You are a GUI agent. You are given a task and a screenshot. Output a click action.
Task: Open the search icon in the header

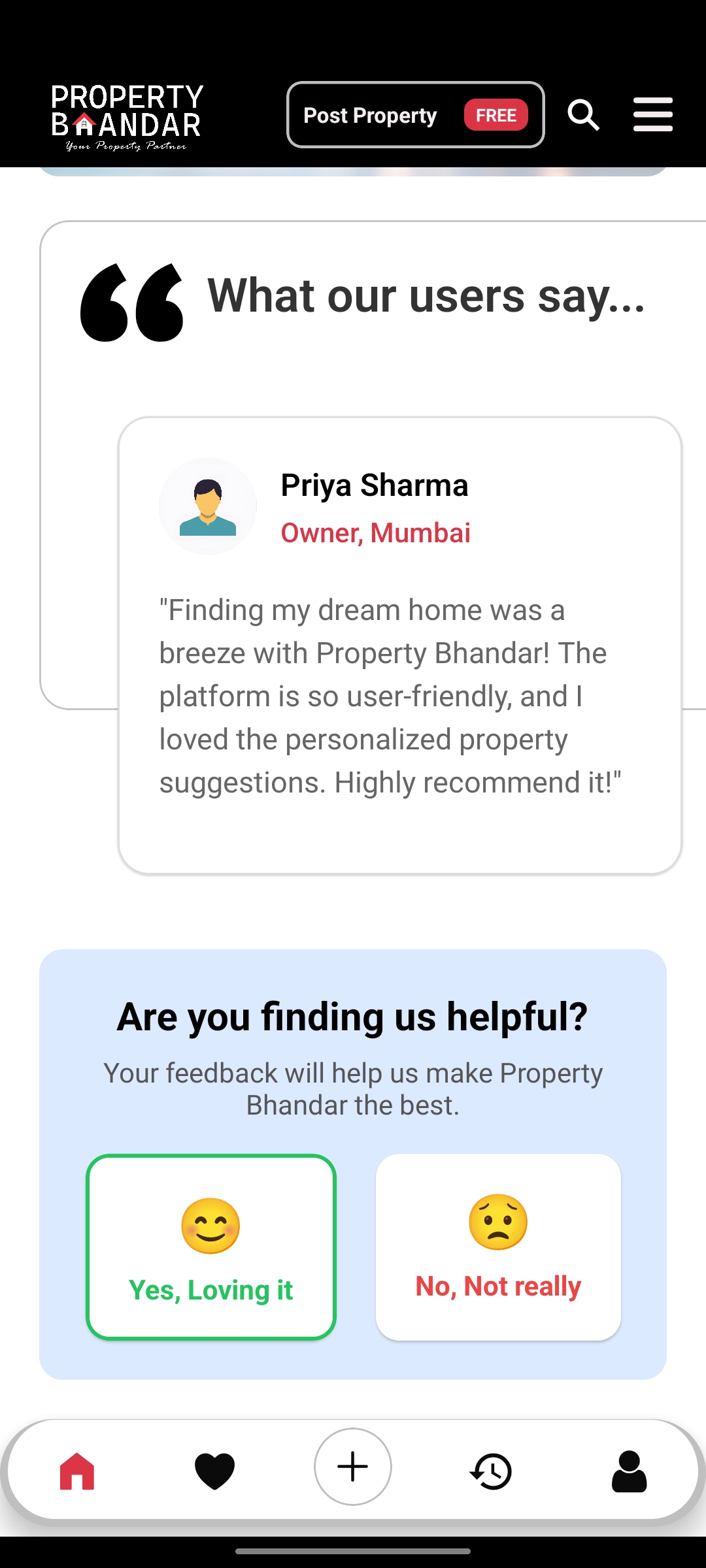583,115
